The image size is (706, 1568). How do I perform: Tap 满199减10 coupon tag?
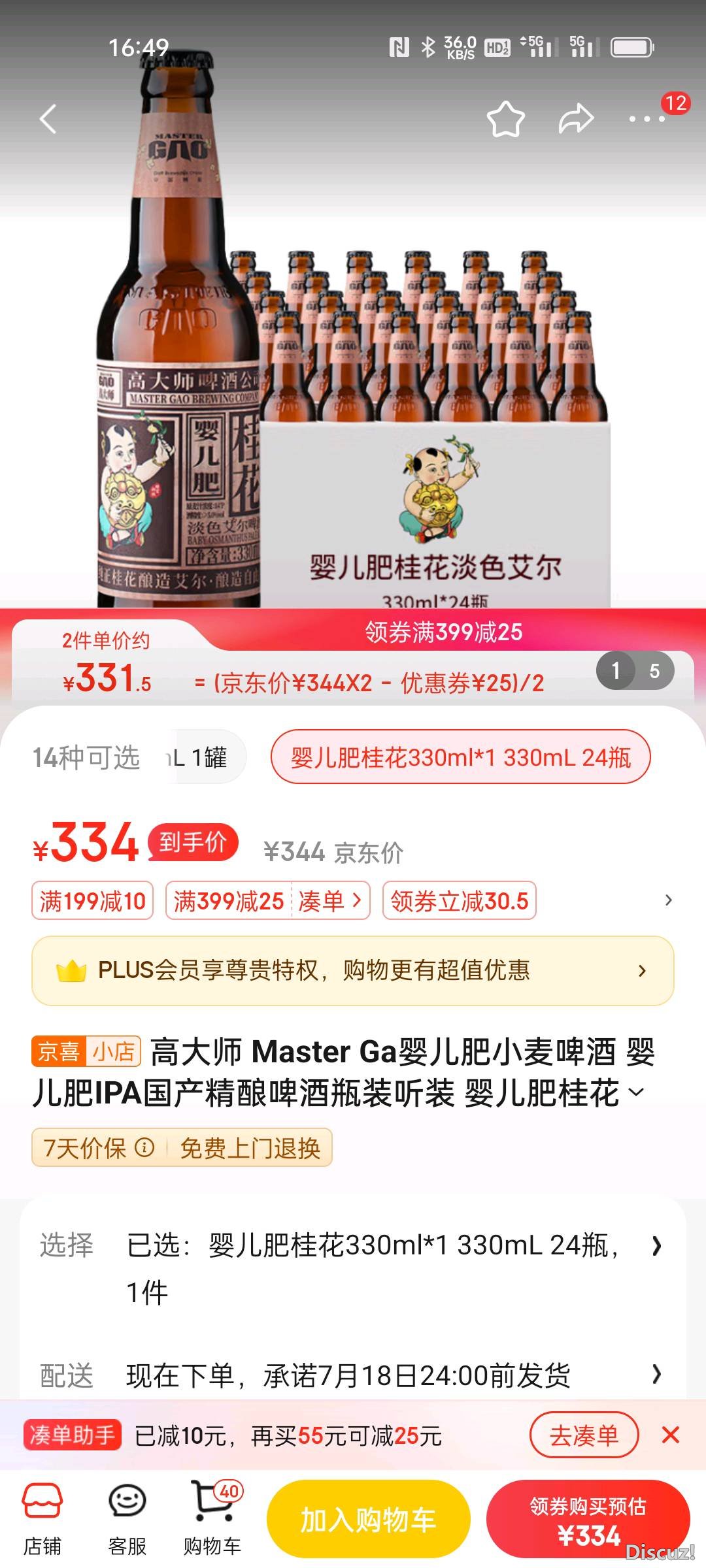[x=93, y=901]
